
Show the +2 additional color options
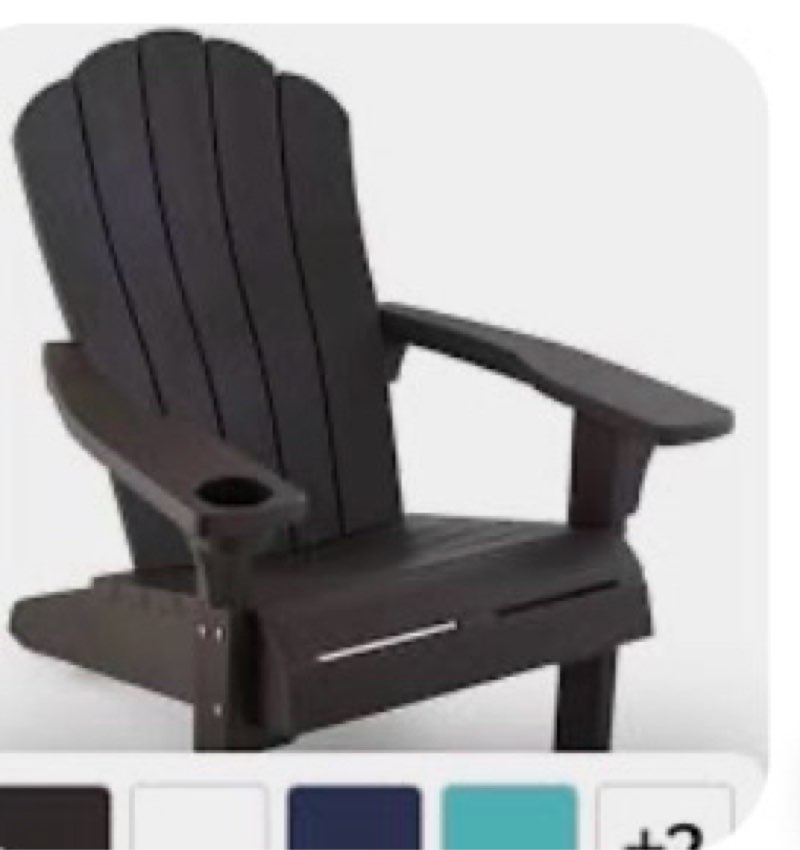tap(665, 820)
